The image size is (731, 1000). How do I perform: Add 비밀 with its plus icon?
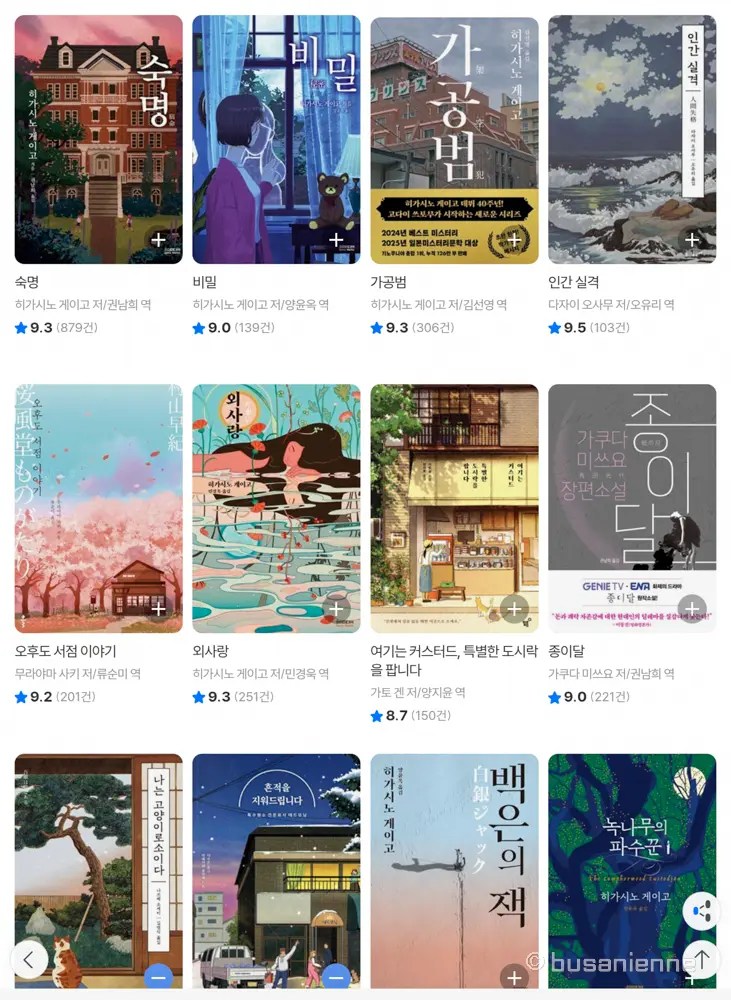[336, 239]
